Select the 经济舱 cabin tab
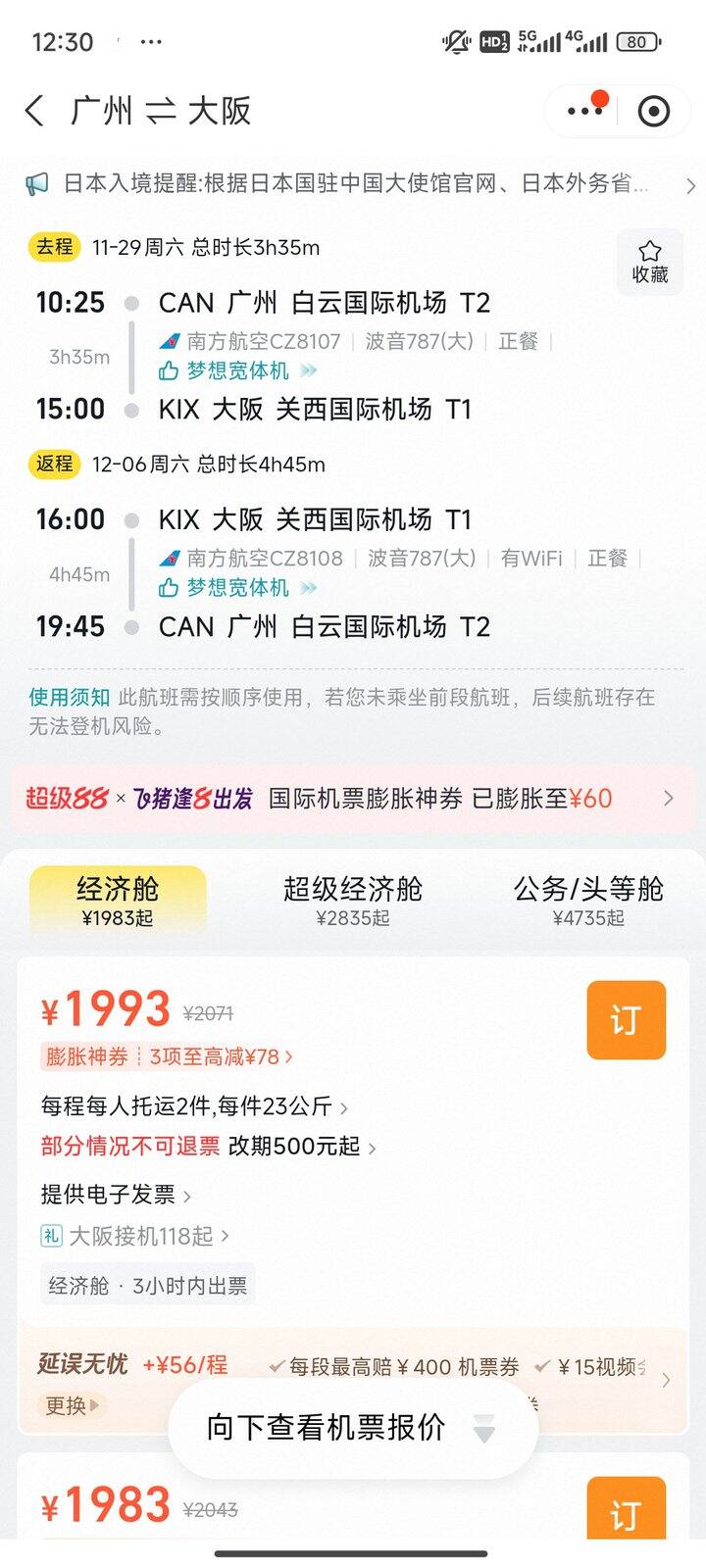Screen dimensions: 706x1568 tap(118, 900)
